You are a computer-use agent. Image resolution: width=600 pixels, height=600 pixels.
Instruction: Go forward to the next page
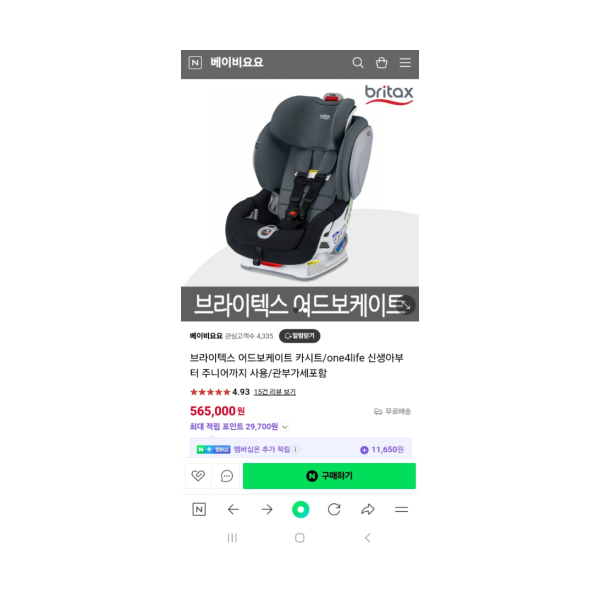click(x=267, y=509)
